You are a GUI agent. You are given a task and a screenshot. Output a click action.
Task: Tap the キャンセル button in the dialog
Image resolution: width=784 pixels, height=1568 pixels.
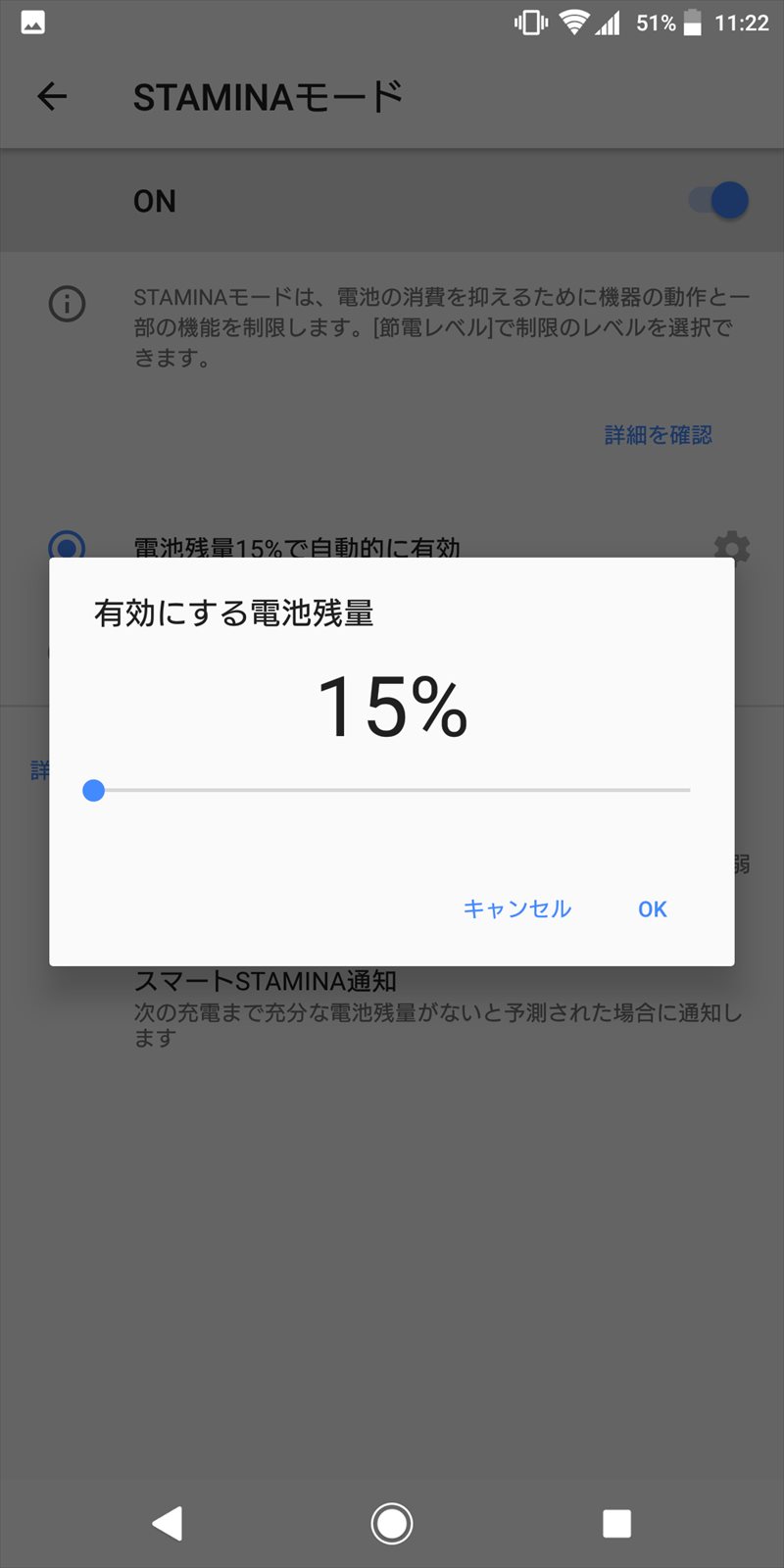click(x=516, y=908)
